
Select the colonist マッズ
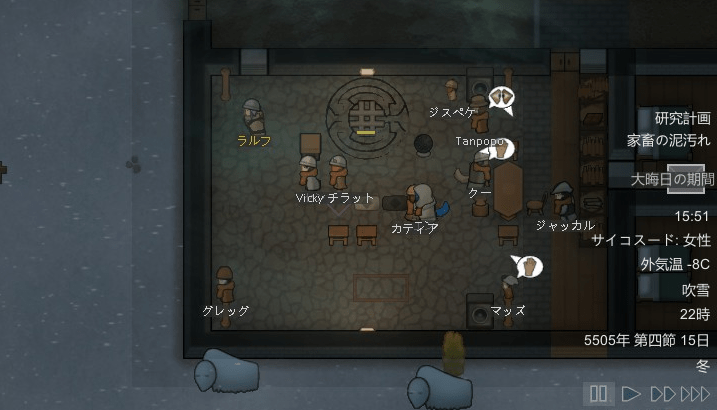pos(510,292)
